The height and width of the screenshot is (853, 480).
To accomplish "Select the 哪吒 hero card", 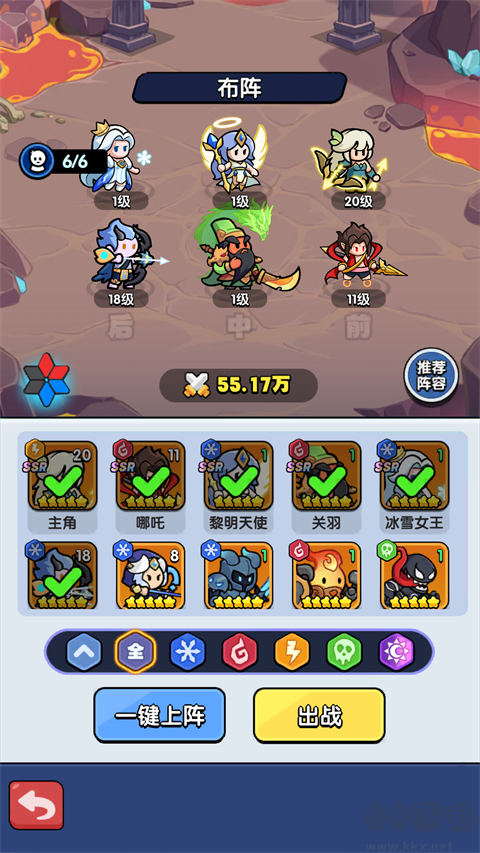I will (150, 475).
